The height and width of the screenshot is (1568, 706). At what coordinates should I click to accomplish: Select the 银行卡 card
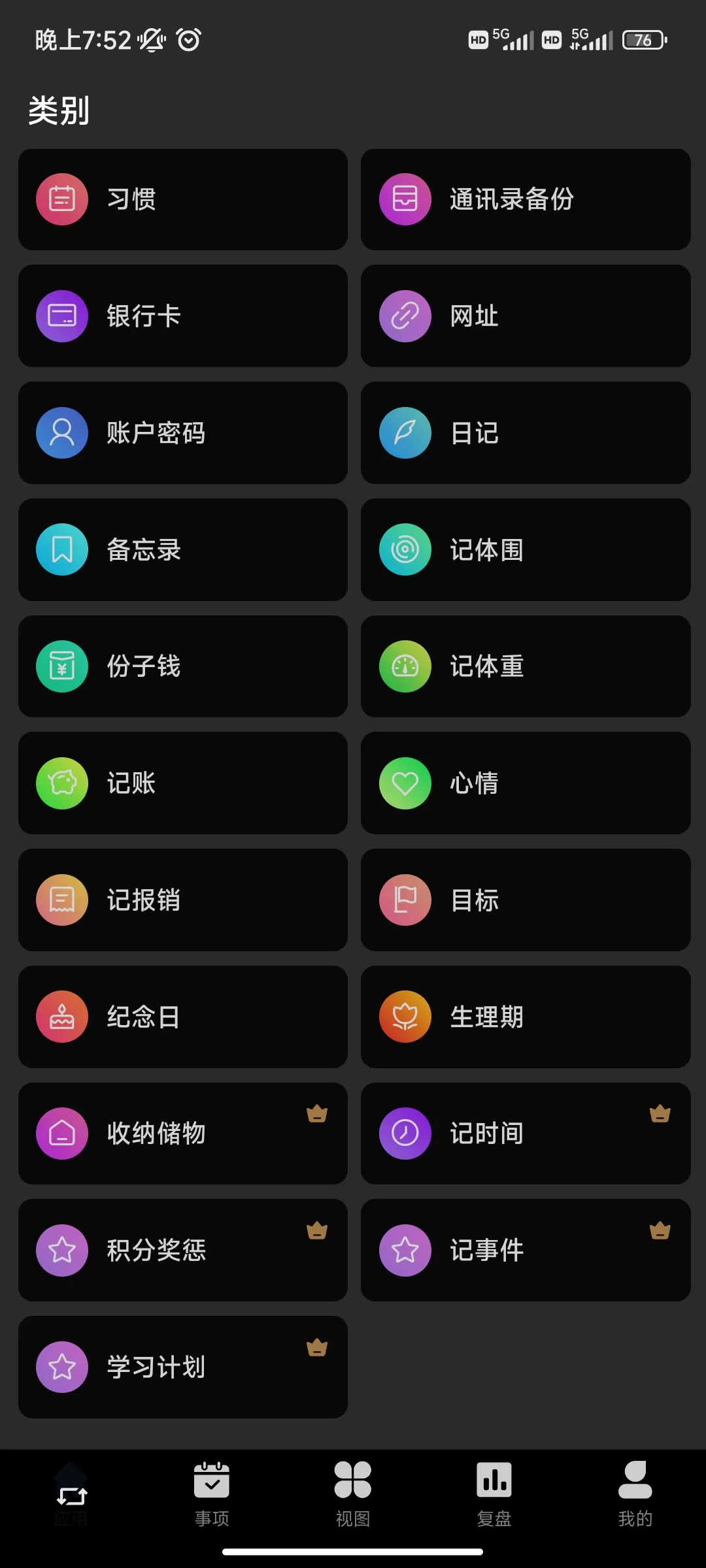(x=183, y=316)
